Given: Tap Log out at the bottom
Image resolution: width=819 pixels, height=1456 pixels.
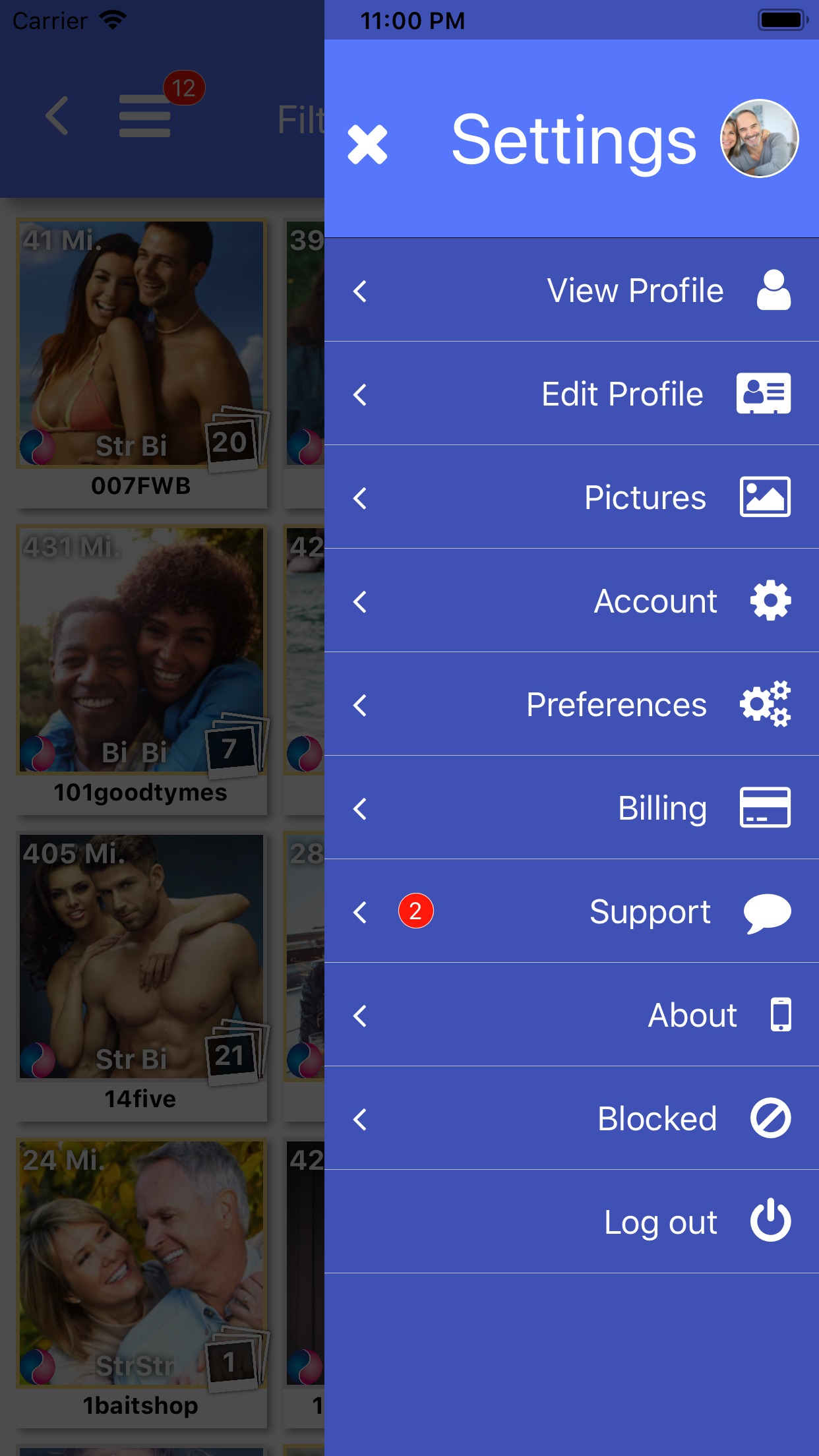Looking at the screenshot, I should point(661,1222).
